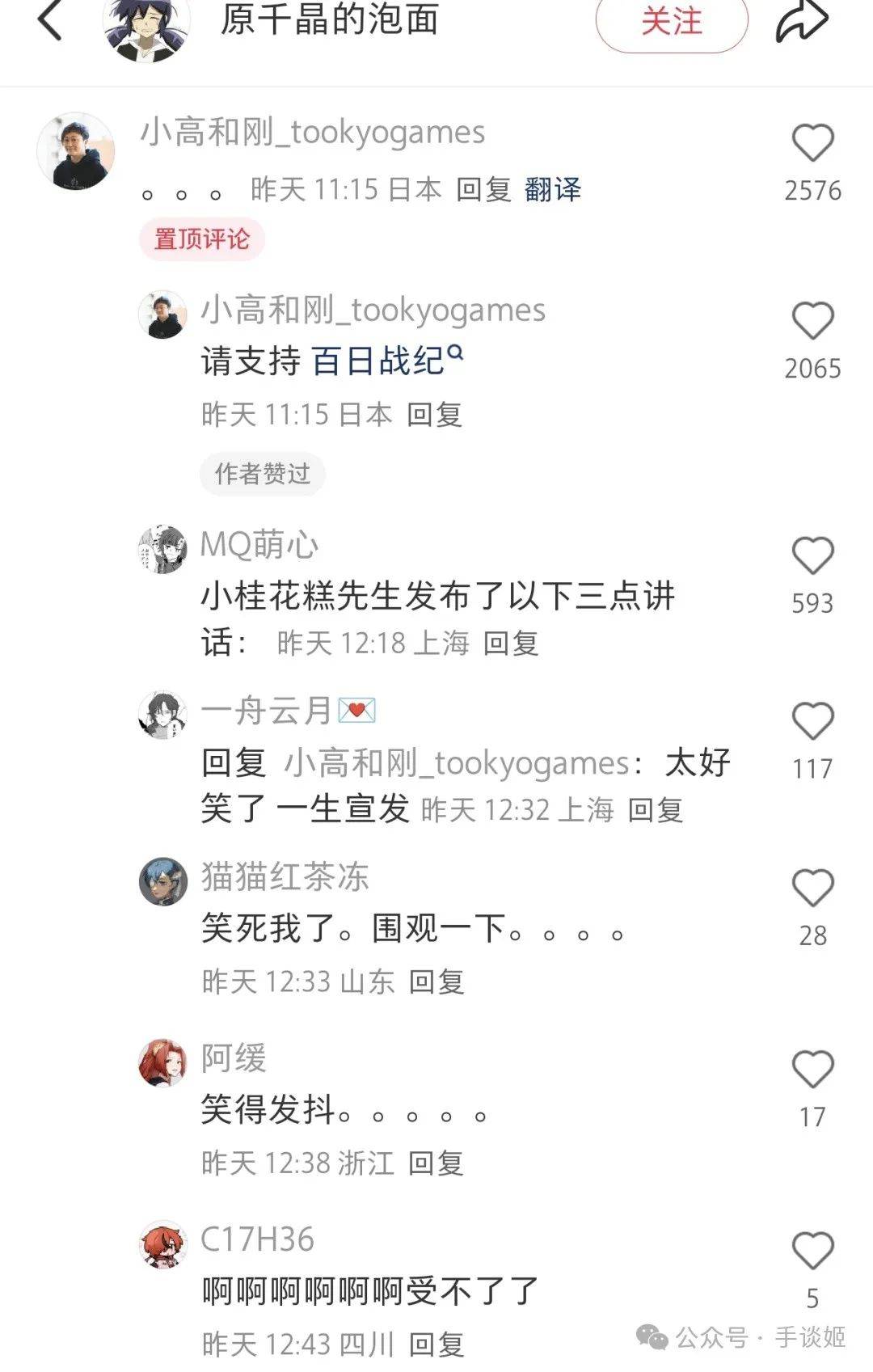Share this post via the arrow icon

click(802, 21)
